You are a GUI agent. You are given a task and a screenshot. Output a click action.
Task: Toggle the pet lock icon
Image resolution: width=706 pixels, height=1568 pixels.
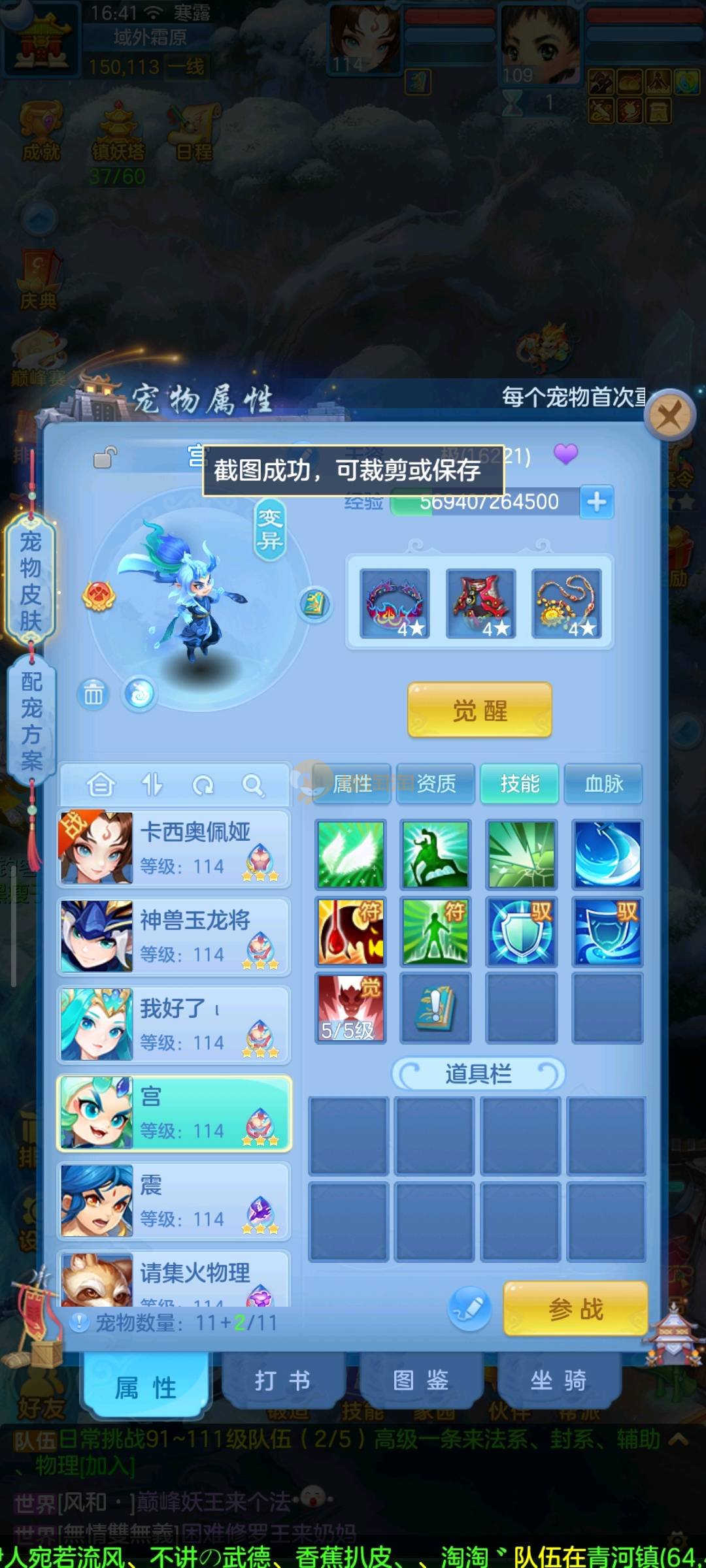(x=105, y=457)
